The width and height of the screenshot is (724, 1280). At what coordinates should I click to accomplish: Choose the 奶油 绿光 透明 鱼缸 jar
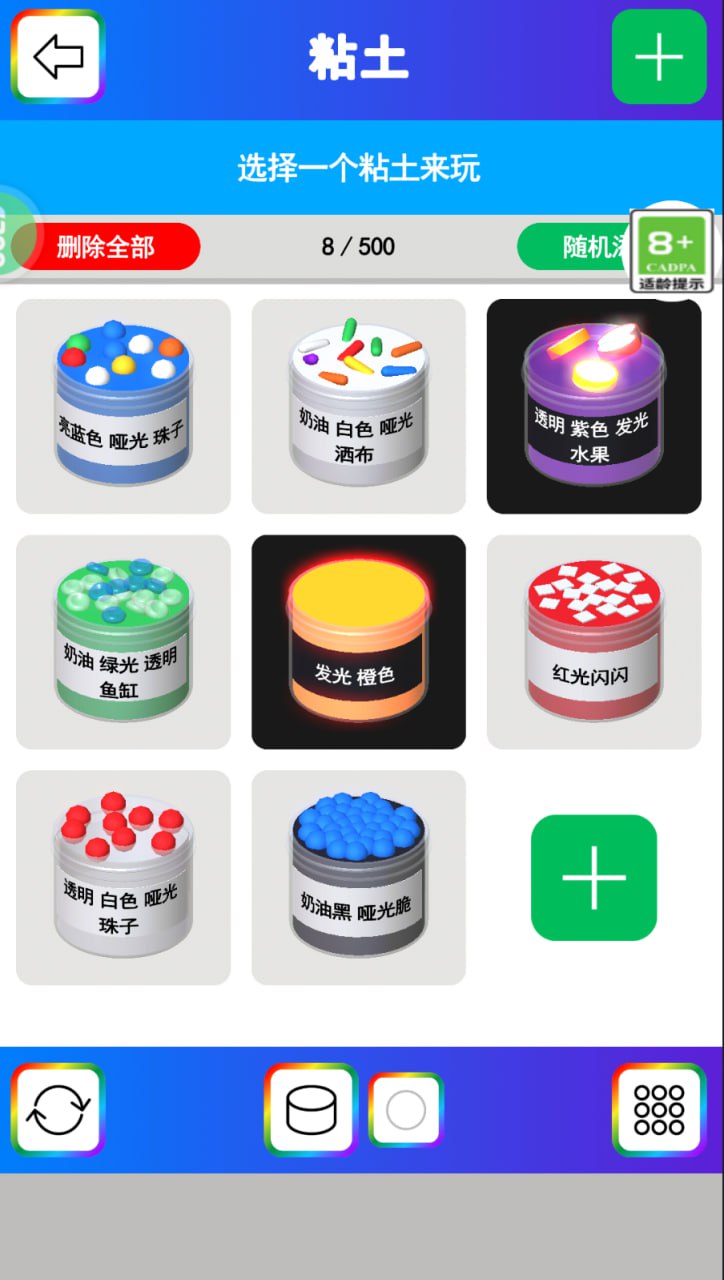[x=123, y=642]
